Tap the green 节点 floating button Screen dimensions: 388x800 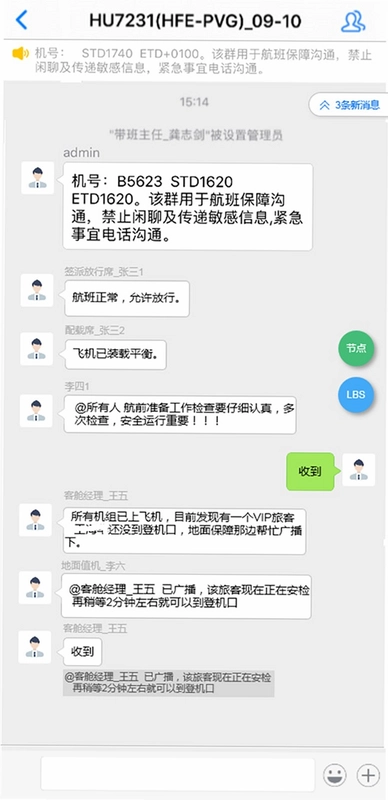coord(356,349)
